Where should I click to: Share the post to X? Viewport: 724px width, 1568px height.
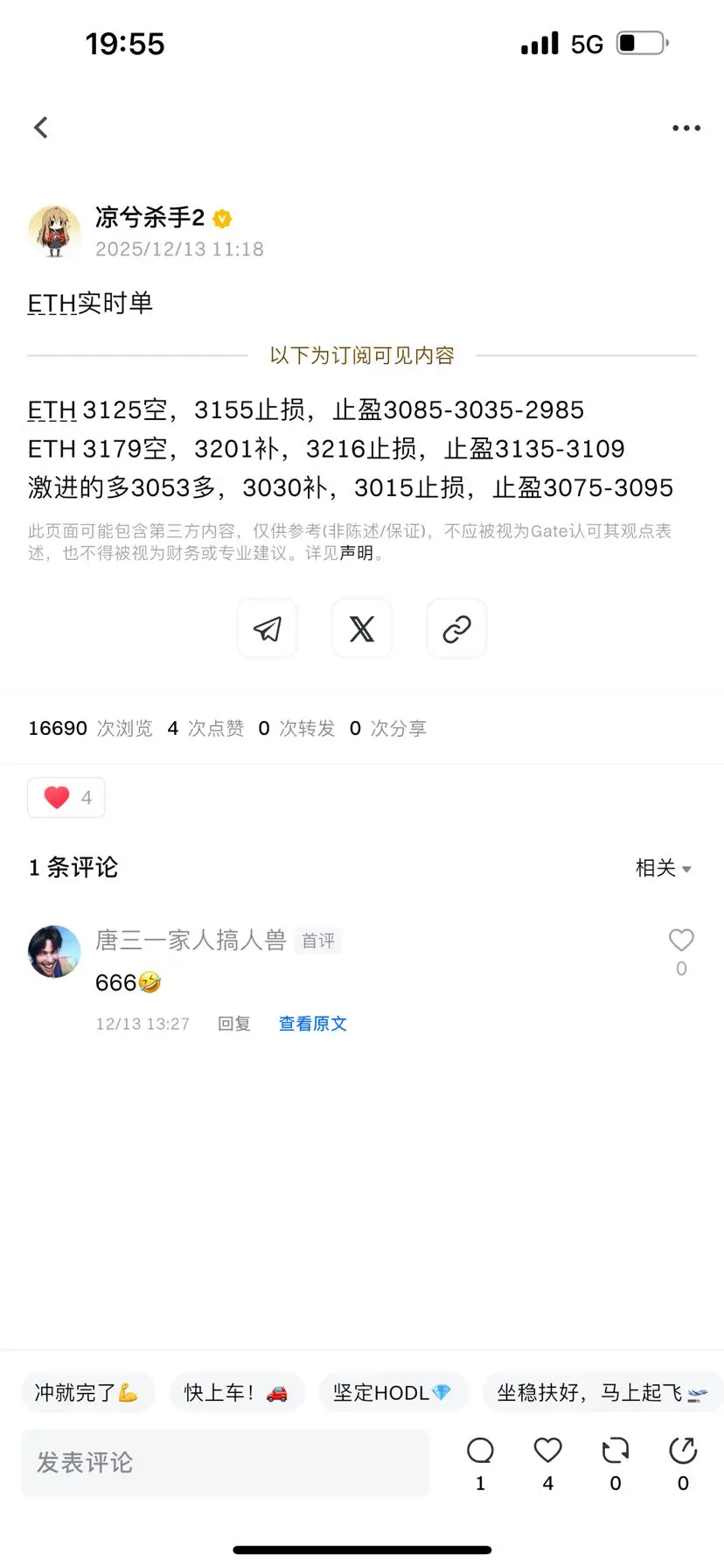362,628
